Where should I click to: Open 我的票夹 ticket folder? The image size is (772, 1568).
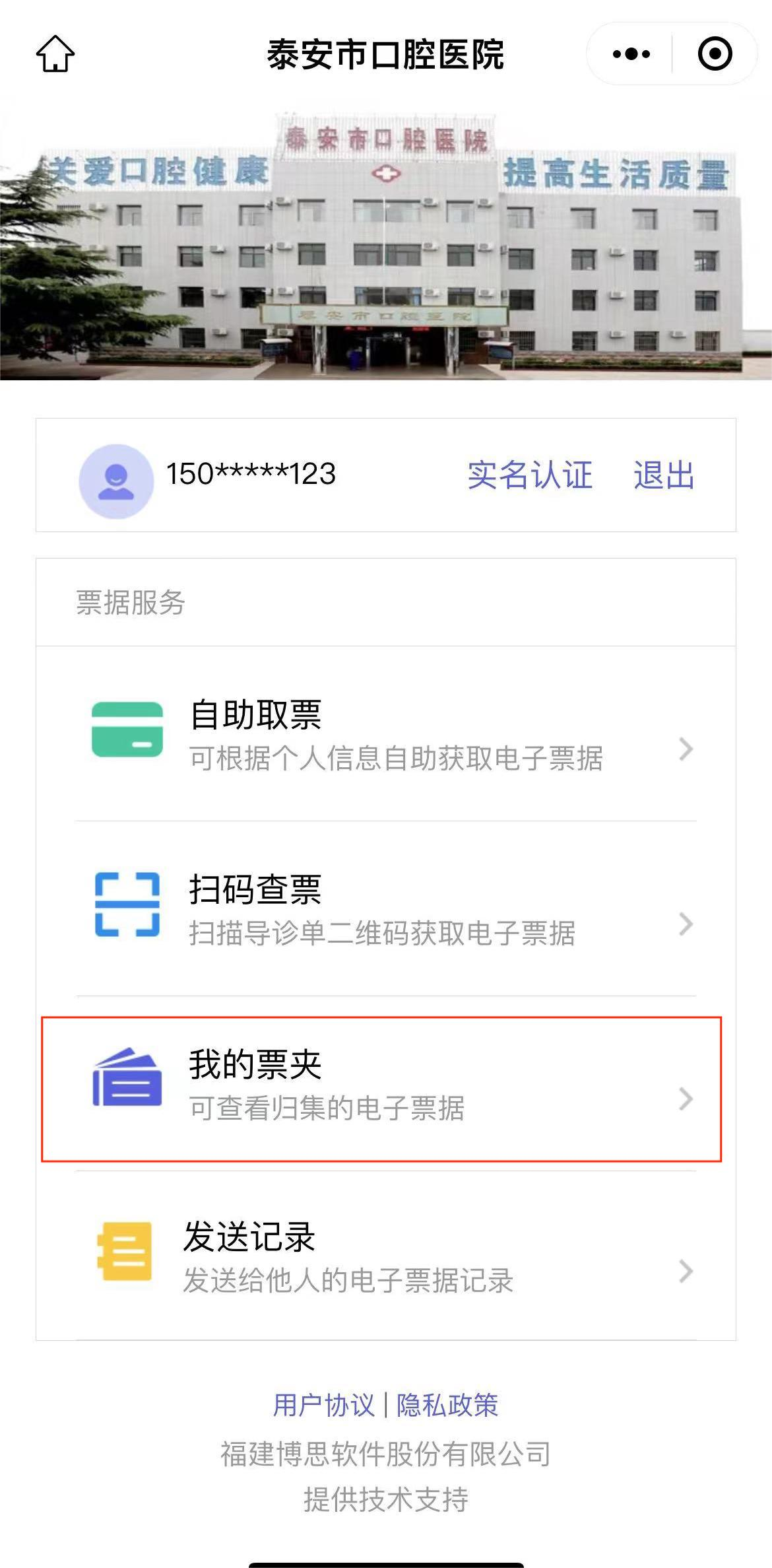point(386,1084)
